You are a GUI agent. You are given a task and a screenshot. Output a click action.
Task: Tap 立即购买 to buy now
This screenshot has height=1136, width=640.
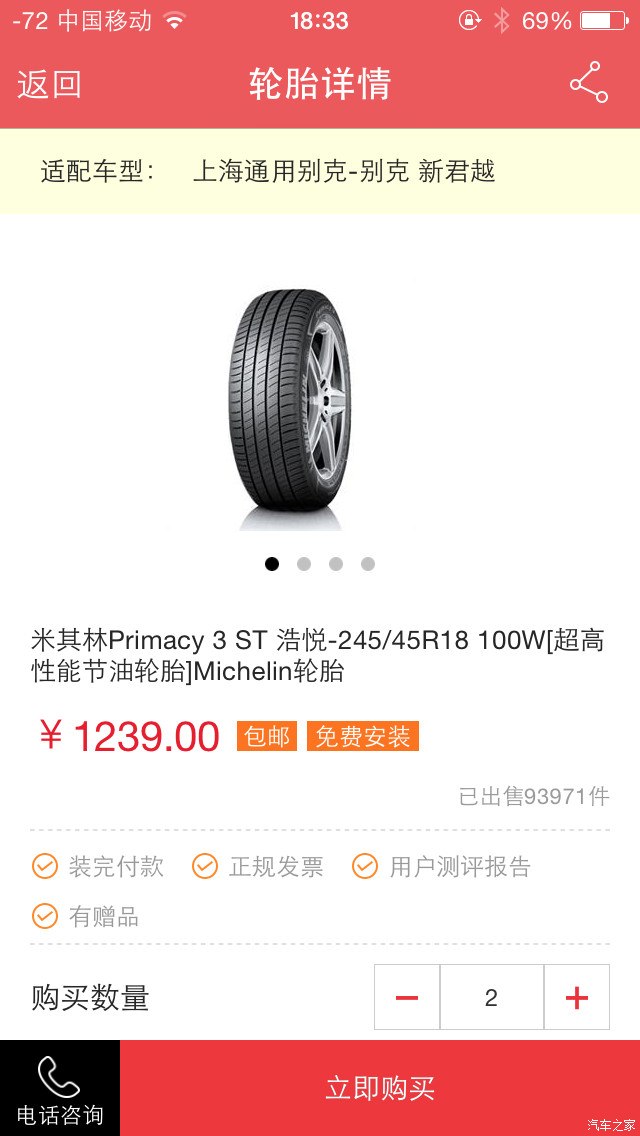380,1088
